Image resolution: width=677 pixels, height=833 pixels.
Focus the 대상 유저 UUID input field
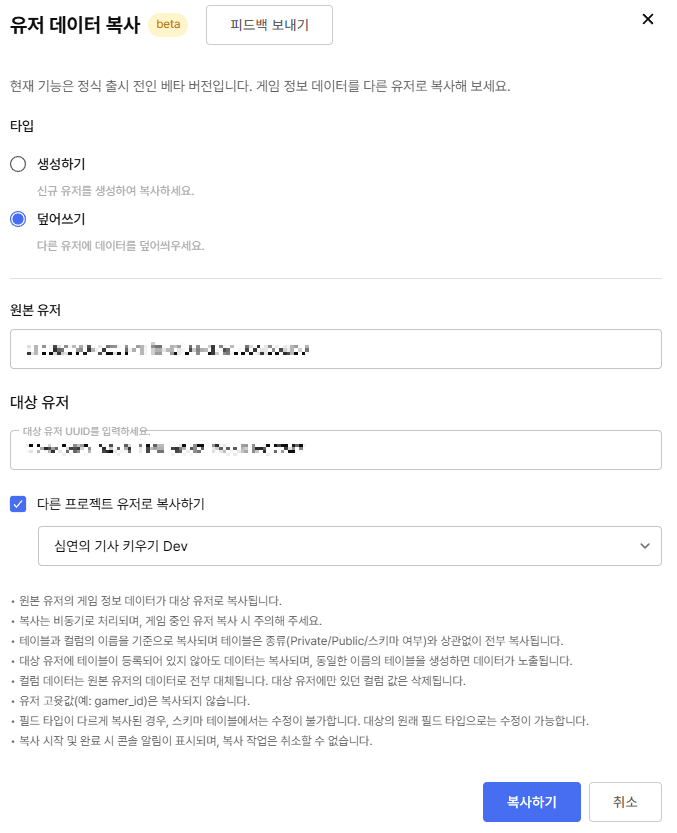[x=335, y=450]
